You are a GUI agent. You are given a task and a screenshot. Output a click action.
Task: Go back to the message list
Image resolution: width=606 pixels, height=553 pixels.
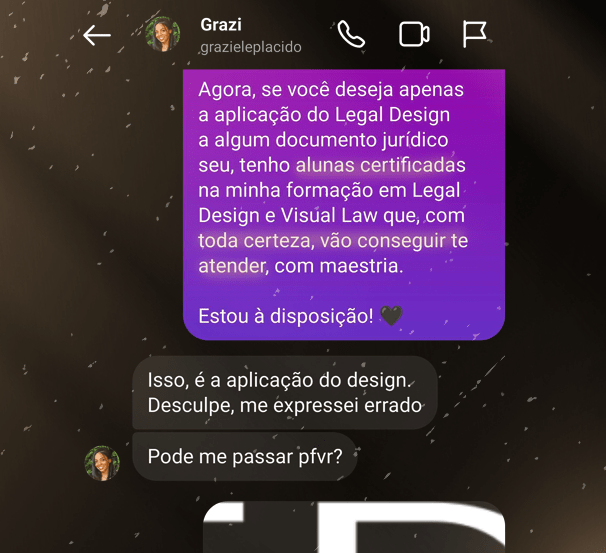point(97,36)
